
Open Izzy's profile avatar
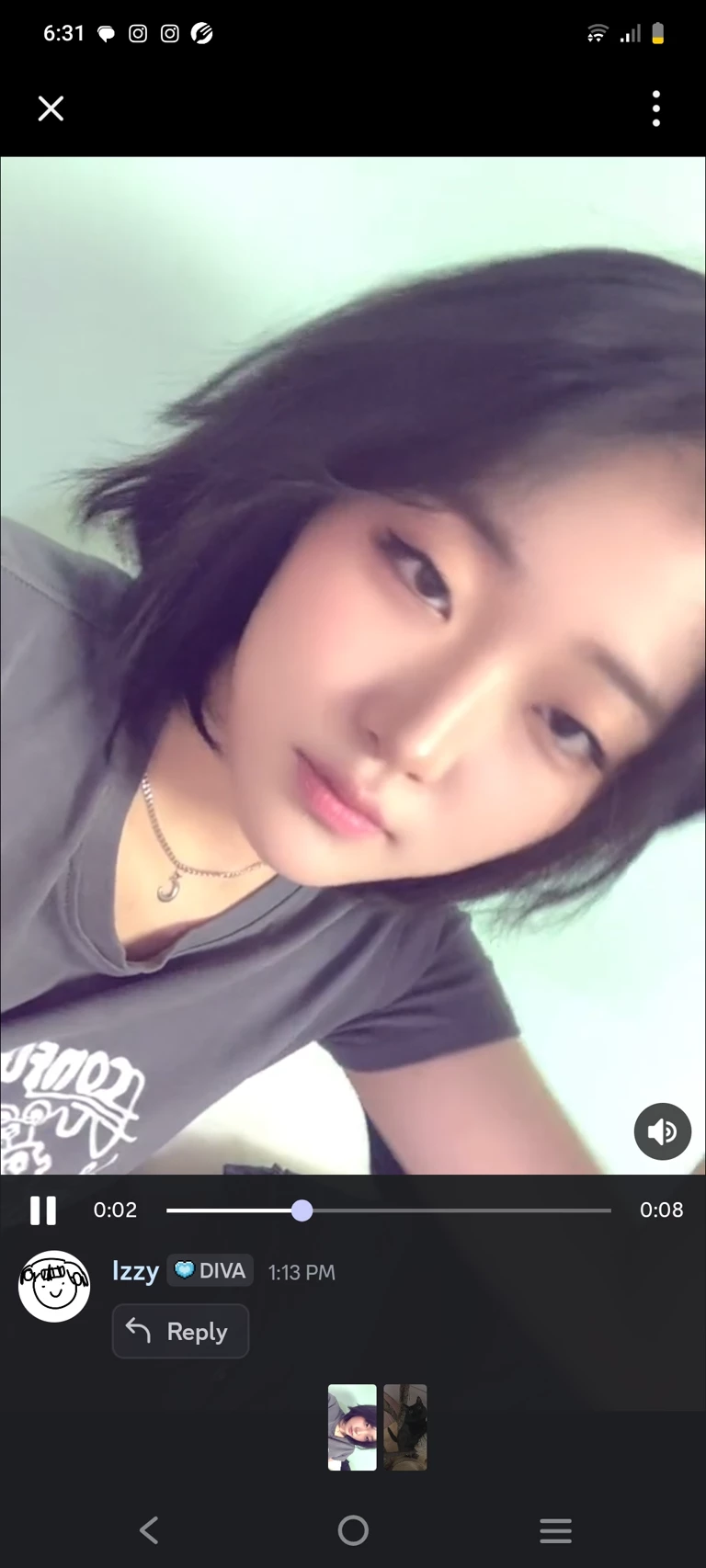[54, 1286]
